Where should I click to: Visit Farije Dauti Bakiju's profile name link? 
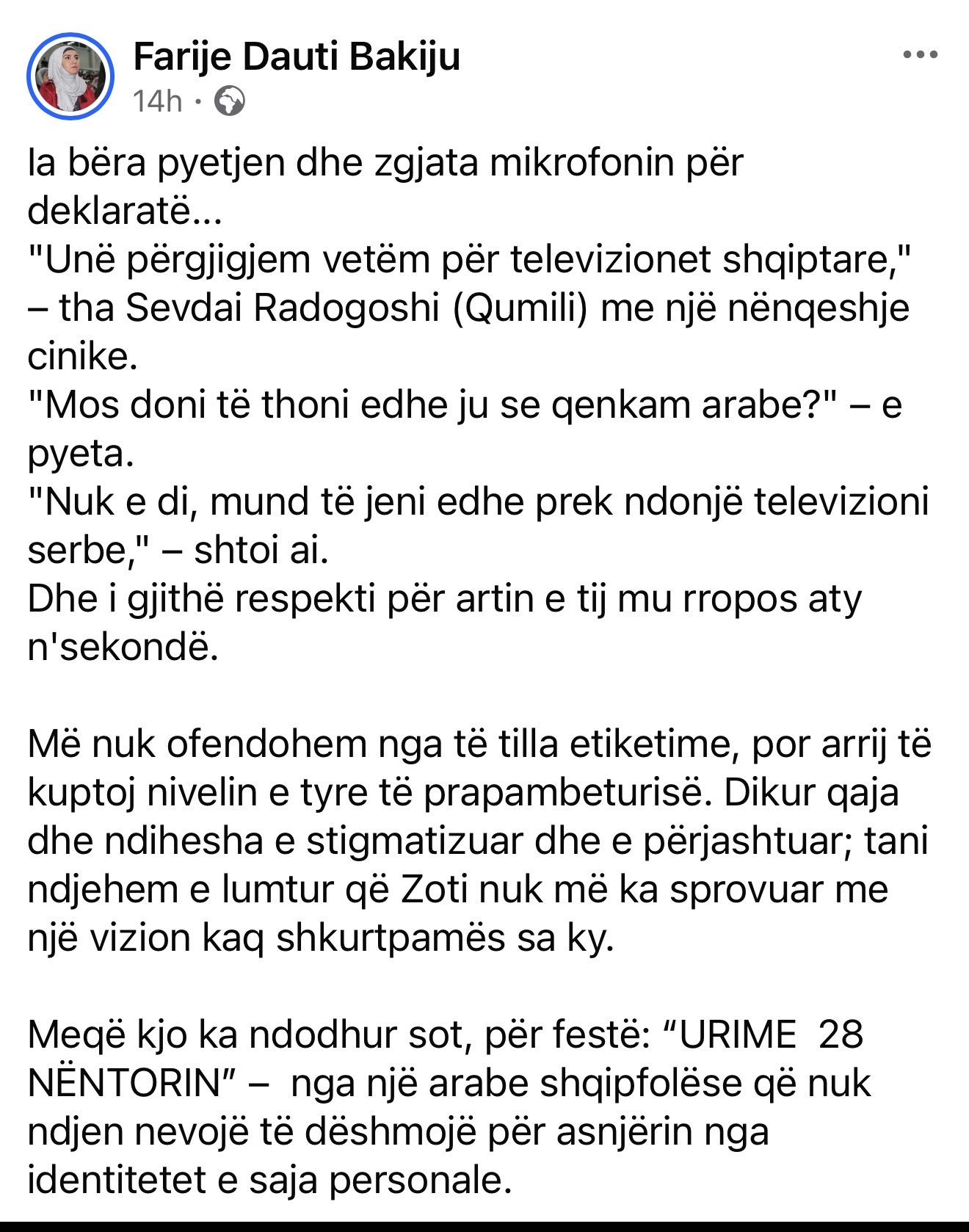(x=297, y=56)
